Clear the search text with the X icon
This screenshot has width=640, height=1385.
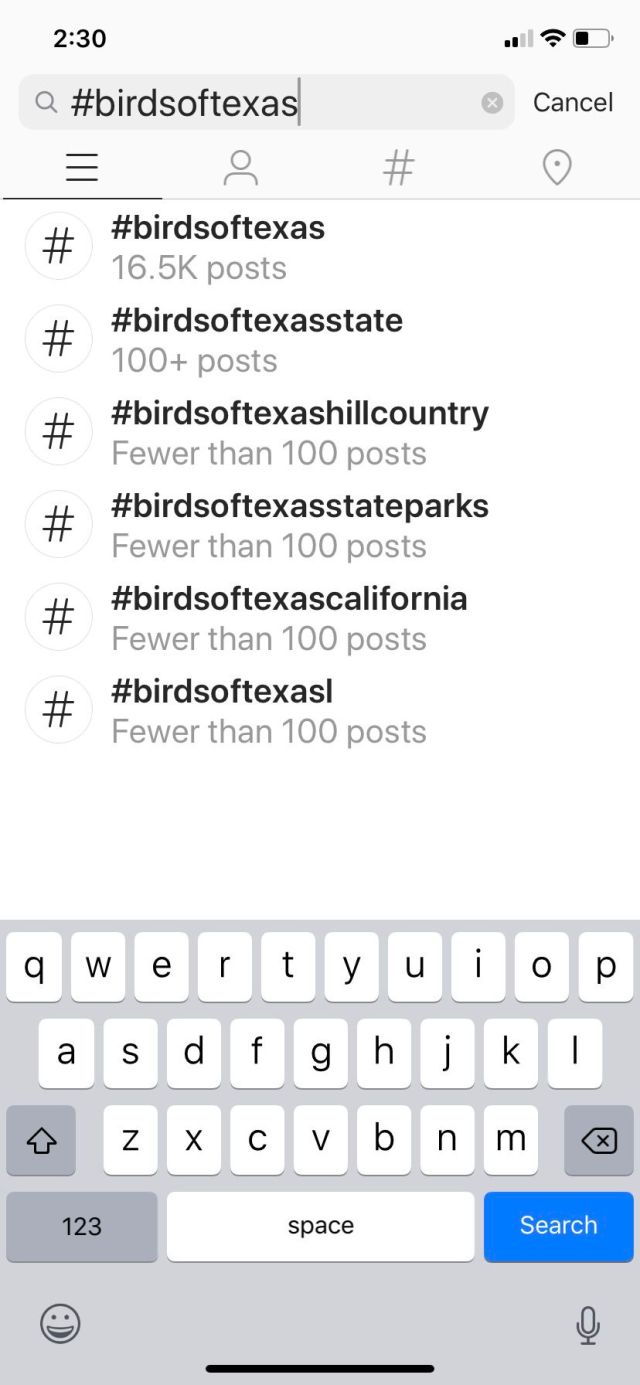[x=492, y=102]
